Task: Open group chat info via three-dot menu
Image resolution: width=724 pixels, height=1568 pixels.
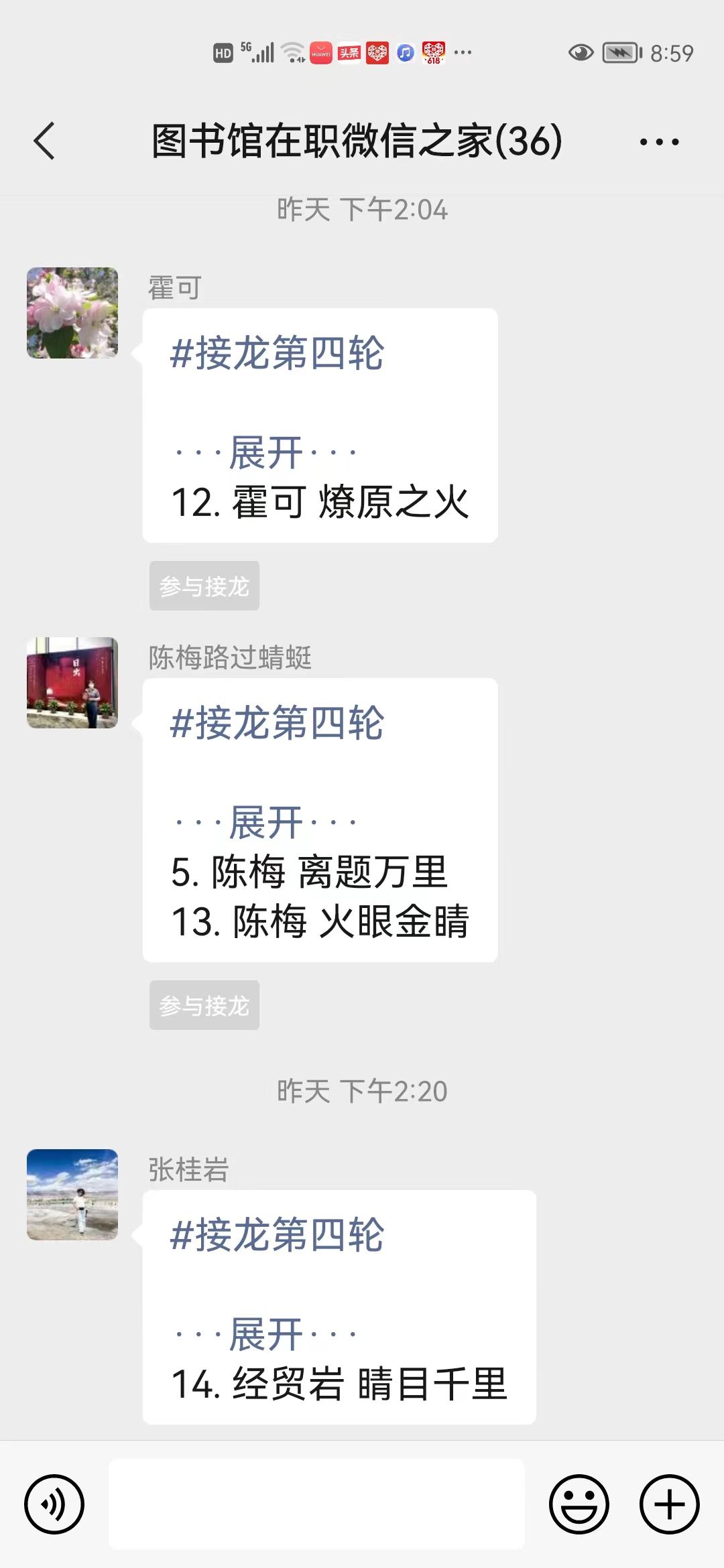Action: 659,142
